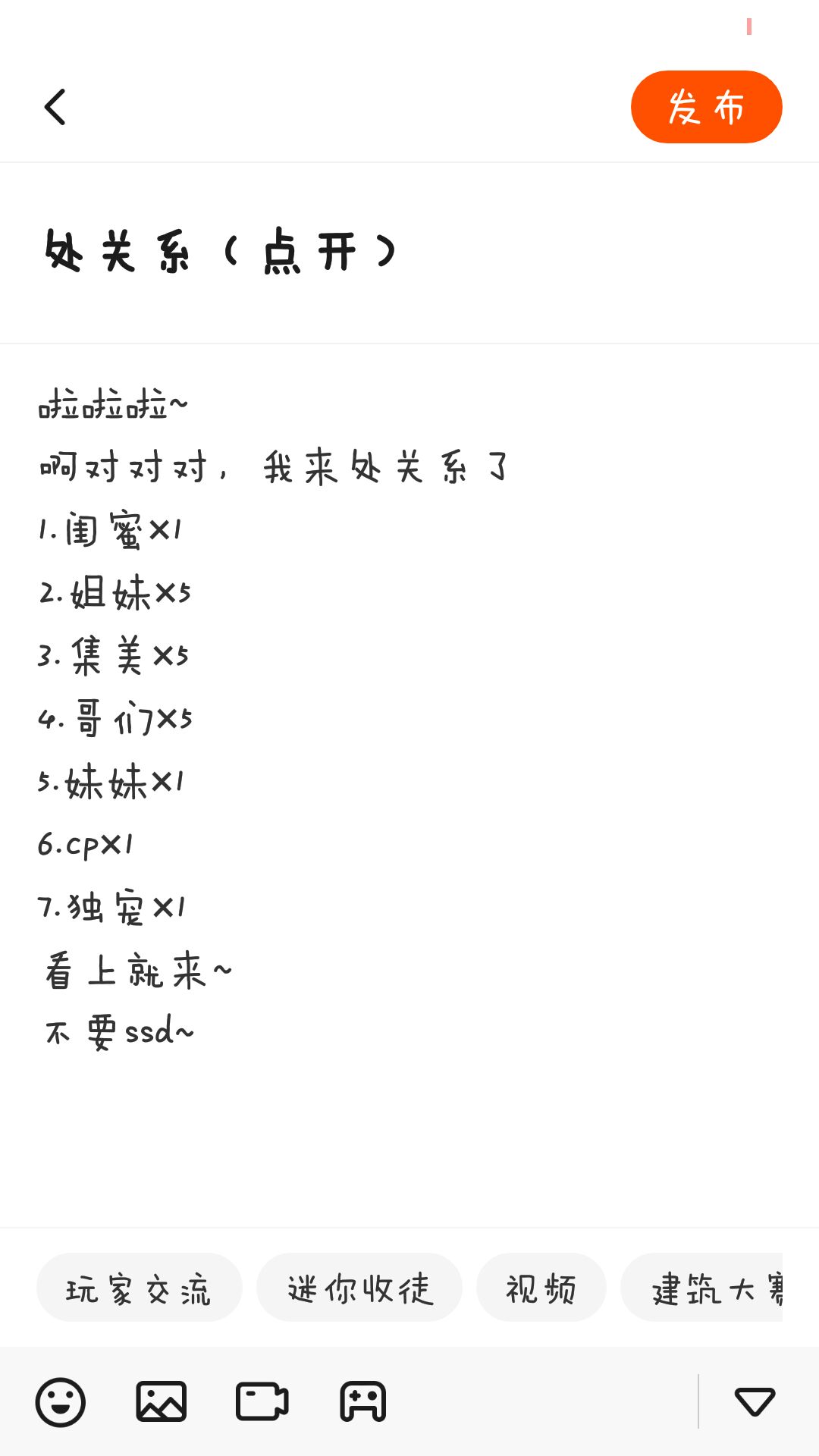Tap the 发布 publish button
Screen dimensions: 819x1456
pyautogui.click(x=706, y=107)
